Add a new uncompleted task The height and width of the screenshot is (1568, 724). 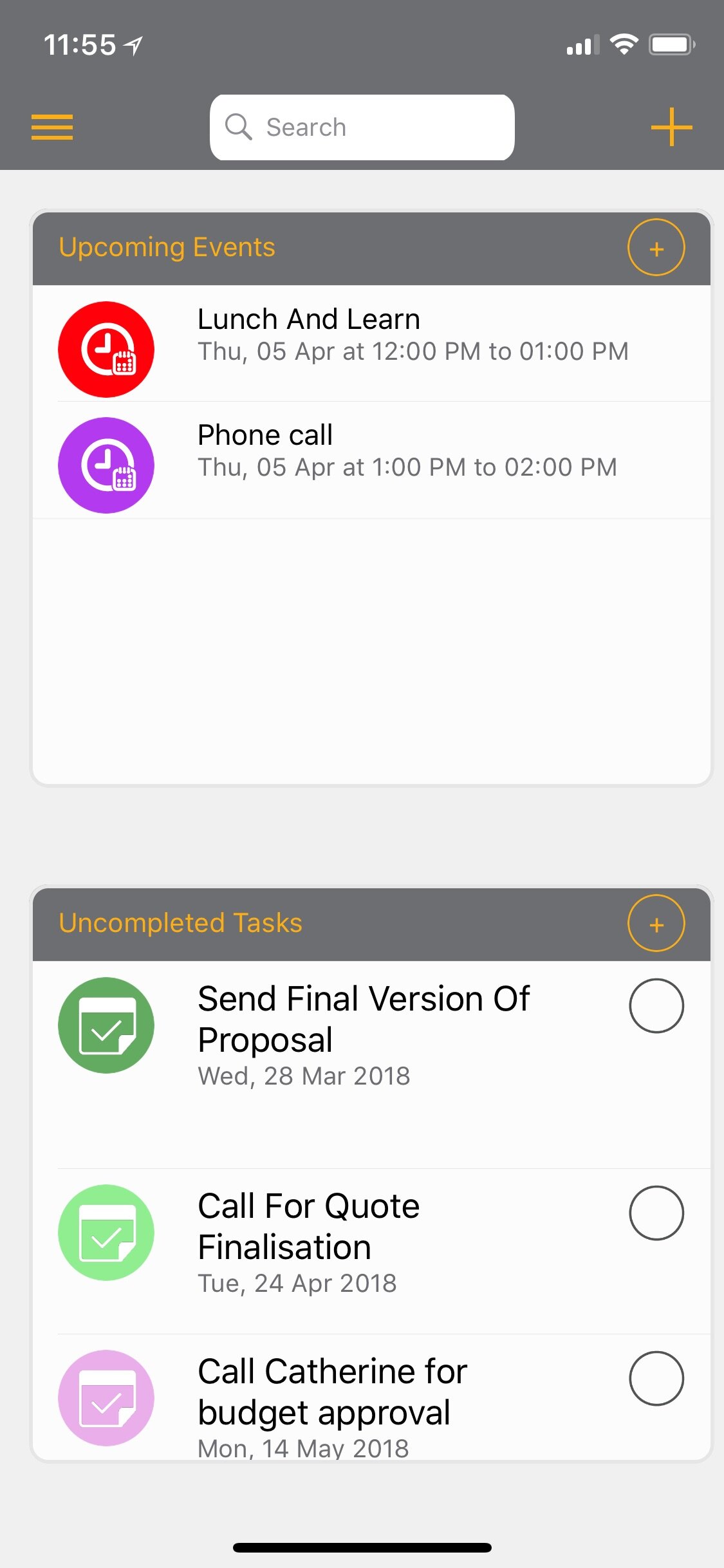(656, 924)
